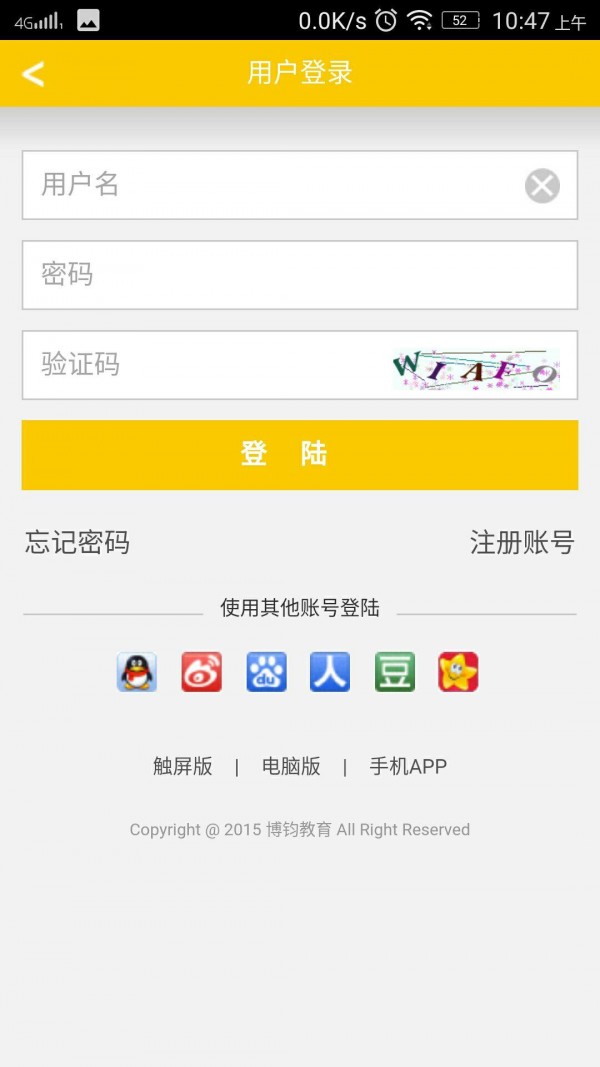Log in with Douban account
600x1067 pixels.
pyautogui.click(x=394, y=672)
